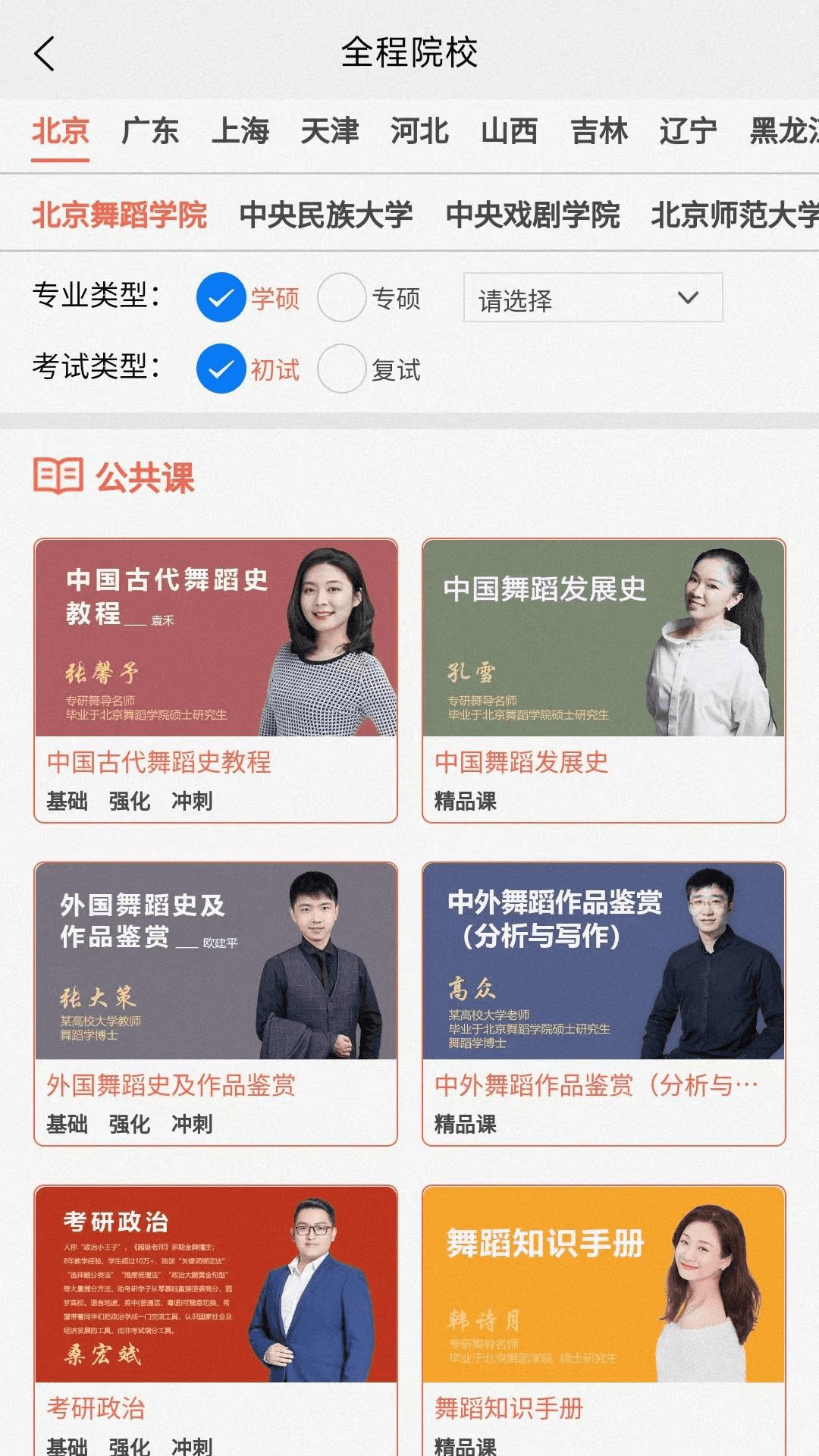
Task: Switch to the 广东 province tab
Action: pyautogui.click(x=150, y=131)
